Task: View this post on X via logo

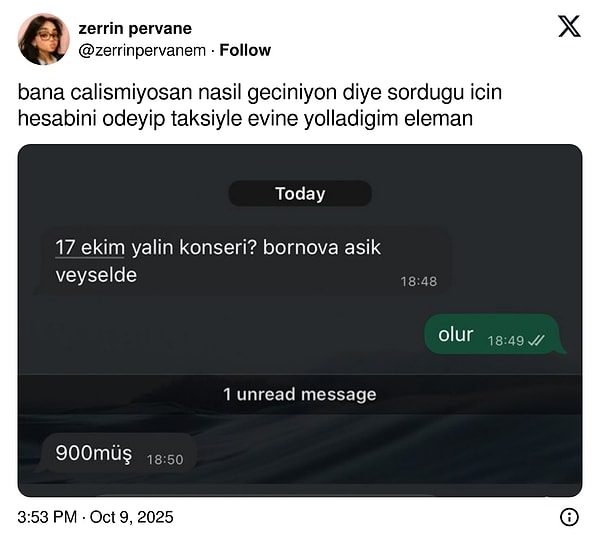Action: coord(569,27)
